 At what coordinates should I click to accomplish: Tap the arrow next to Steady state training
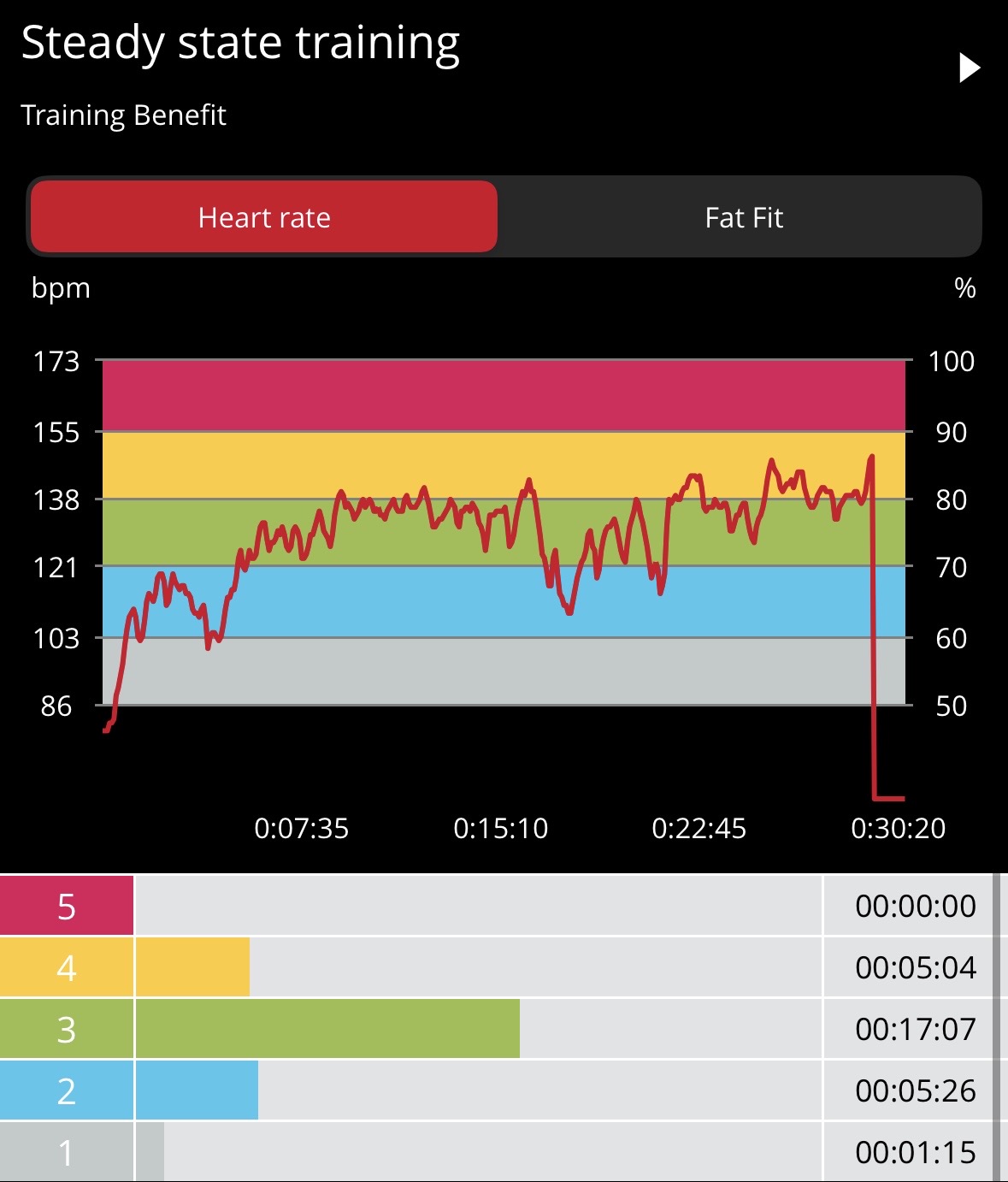[969, 68]
